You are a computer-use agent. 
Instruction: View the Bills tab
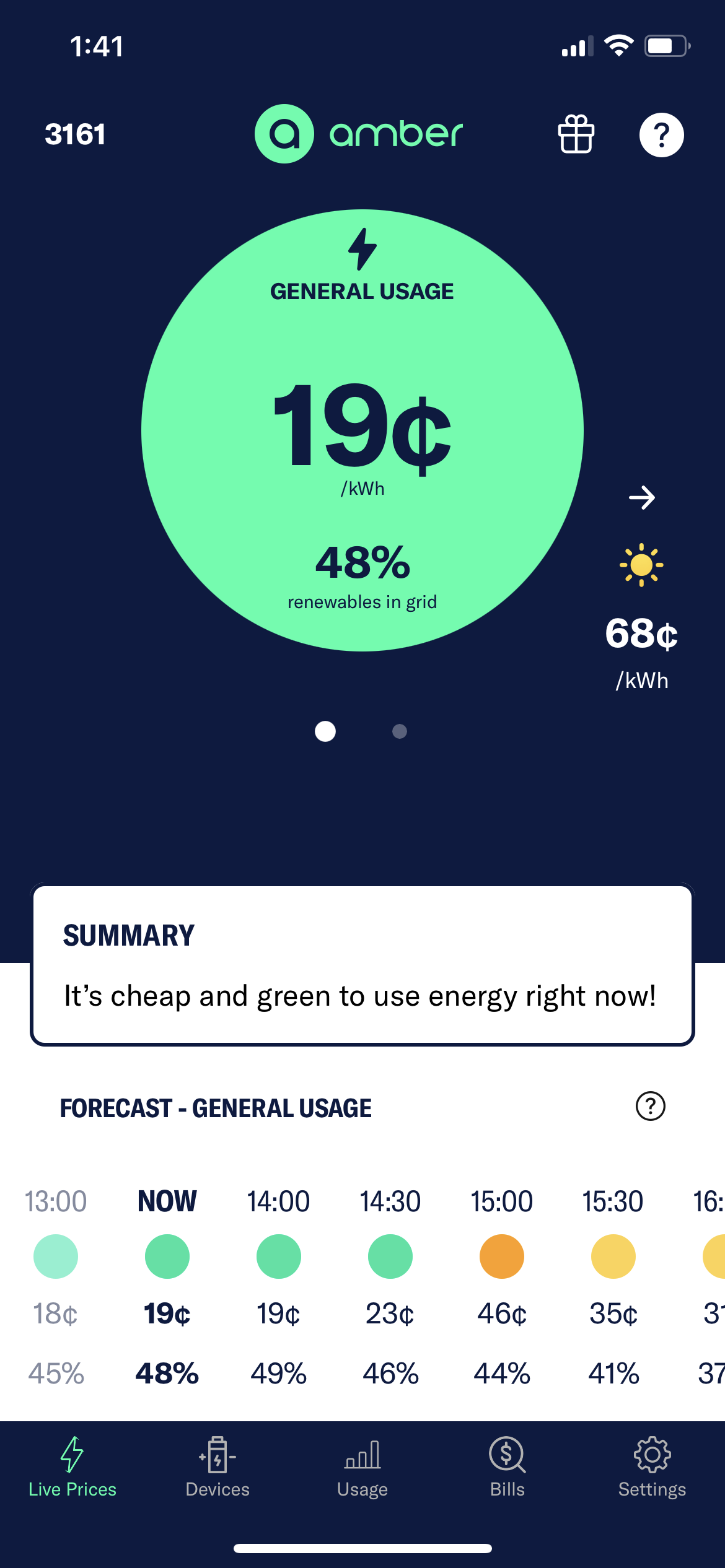click(x=507, y=1468)
